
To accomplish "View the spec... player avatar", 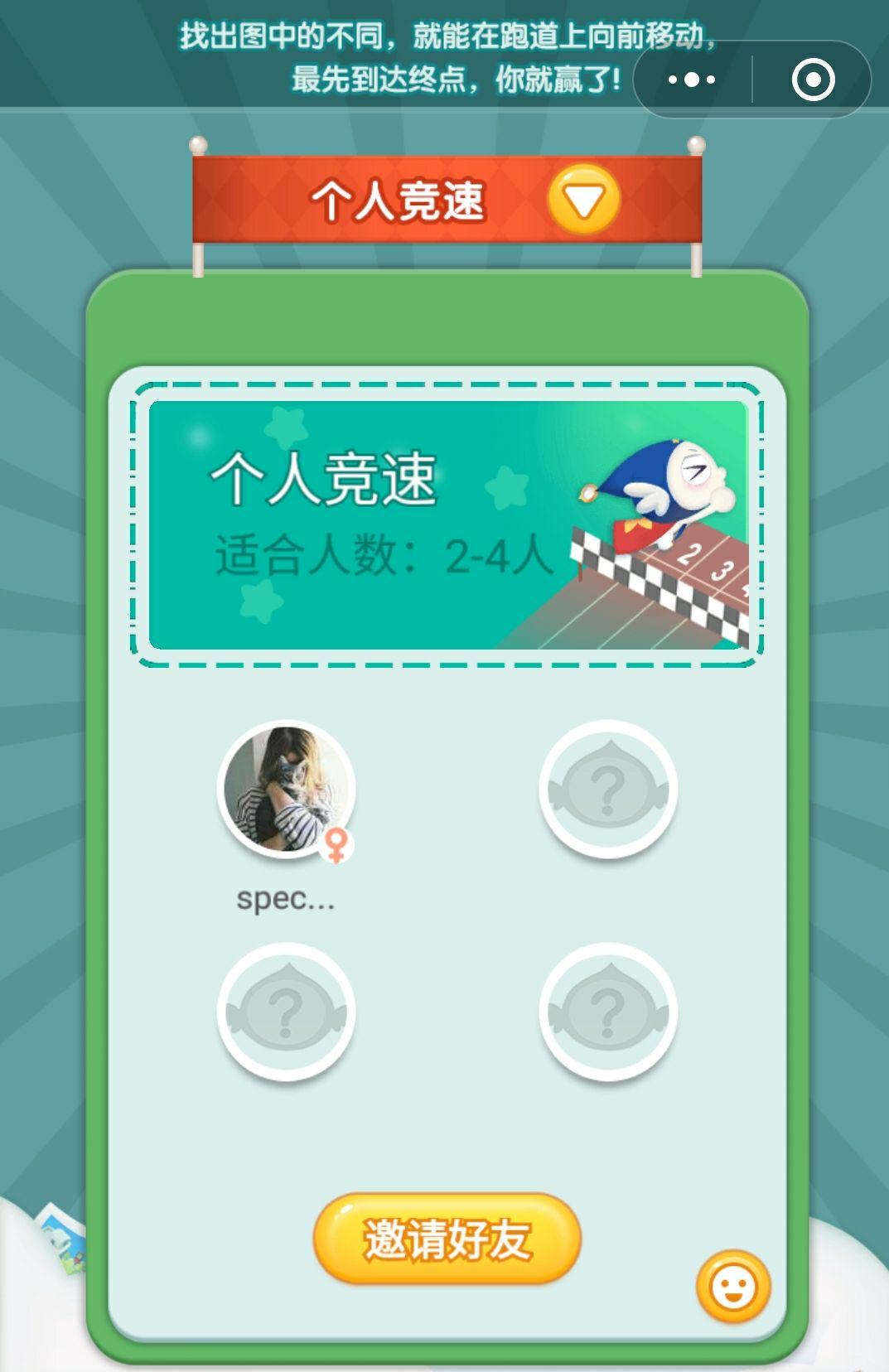I will [286, 789].
